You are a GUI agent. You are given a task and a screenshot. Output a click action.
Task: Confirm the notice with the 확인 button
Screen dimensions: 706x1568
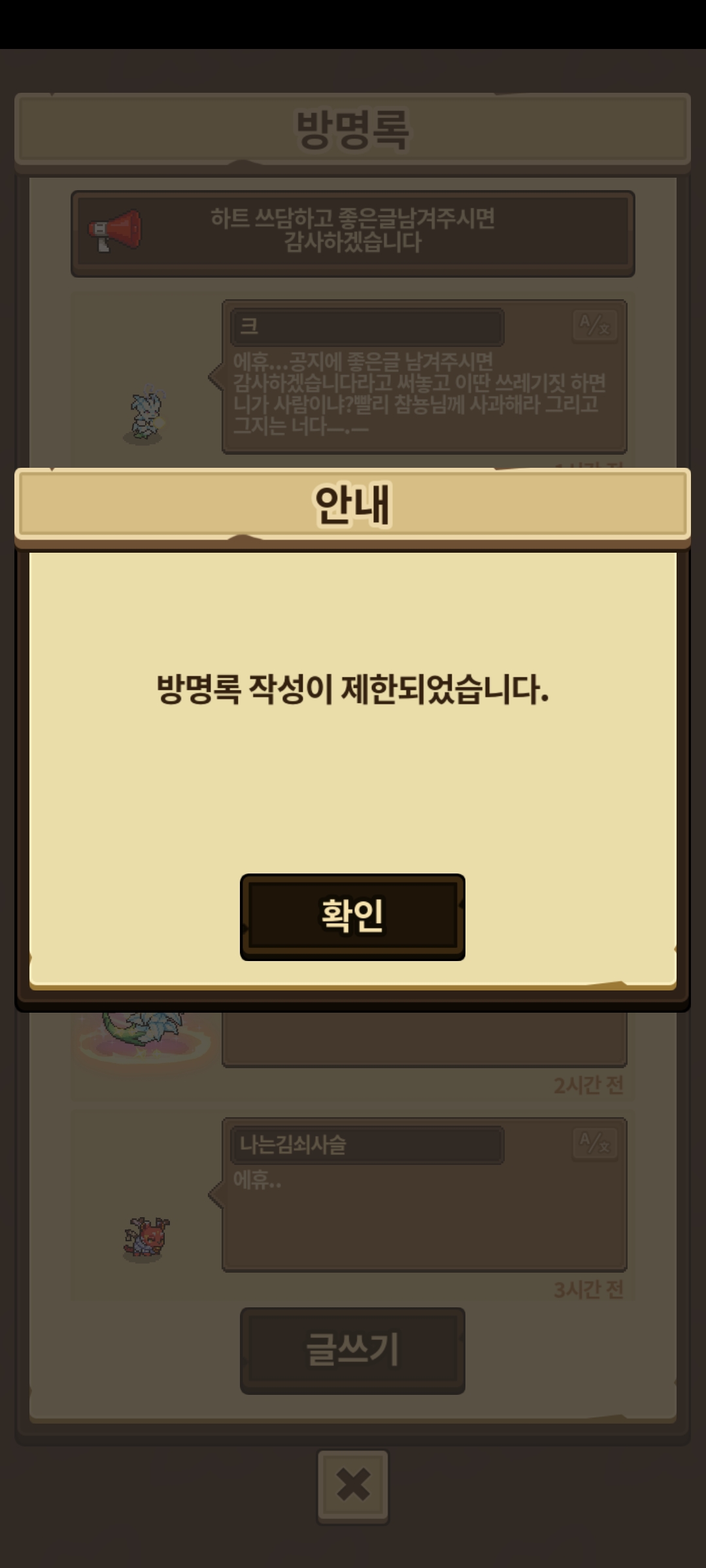[352, 917]
